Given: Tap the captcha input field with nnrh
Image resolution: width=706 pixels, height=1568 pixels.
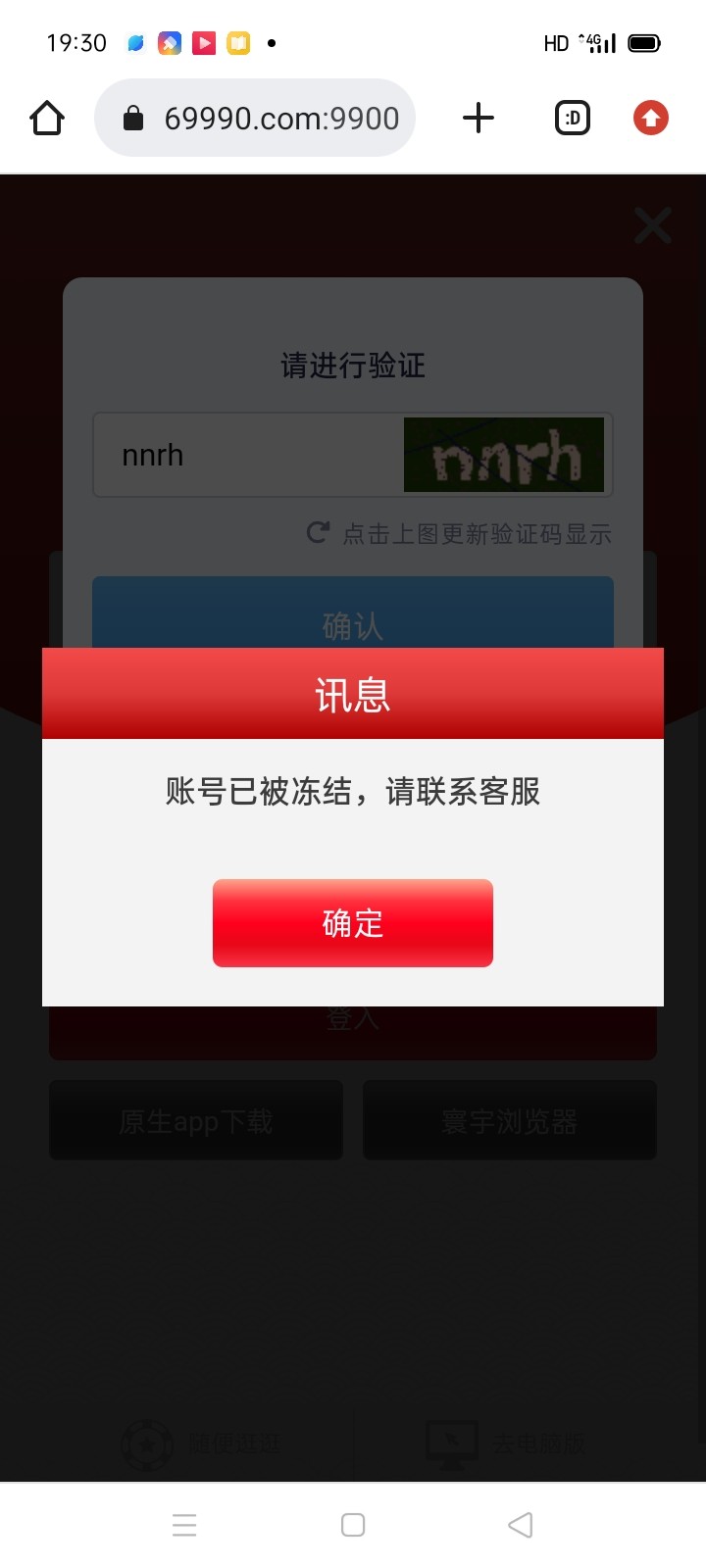Looking at the screenshot, I should click(245, 456).
